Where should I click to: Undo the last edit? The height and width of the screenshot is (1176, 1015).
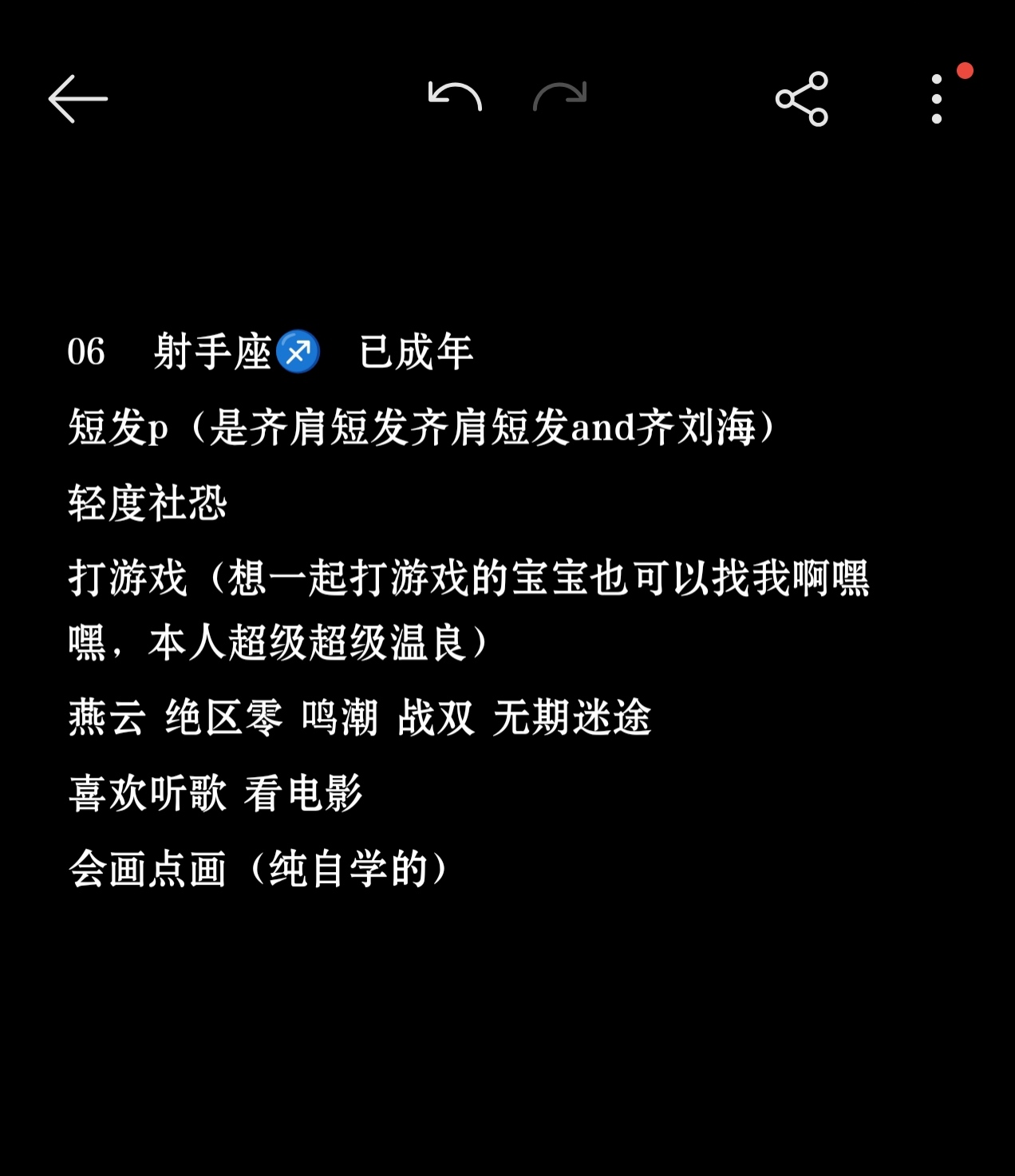click(455, 97)
